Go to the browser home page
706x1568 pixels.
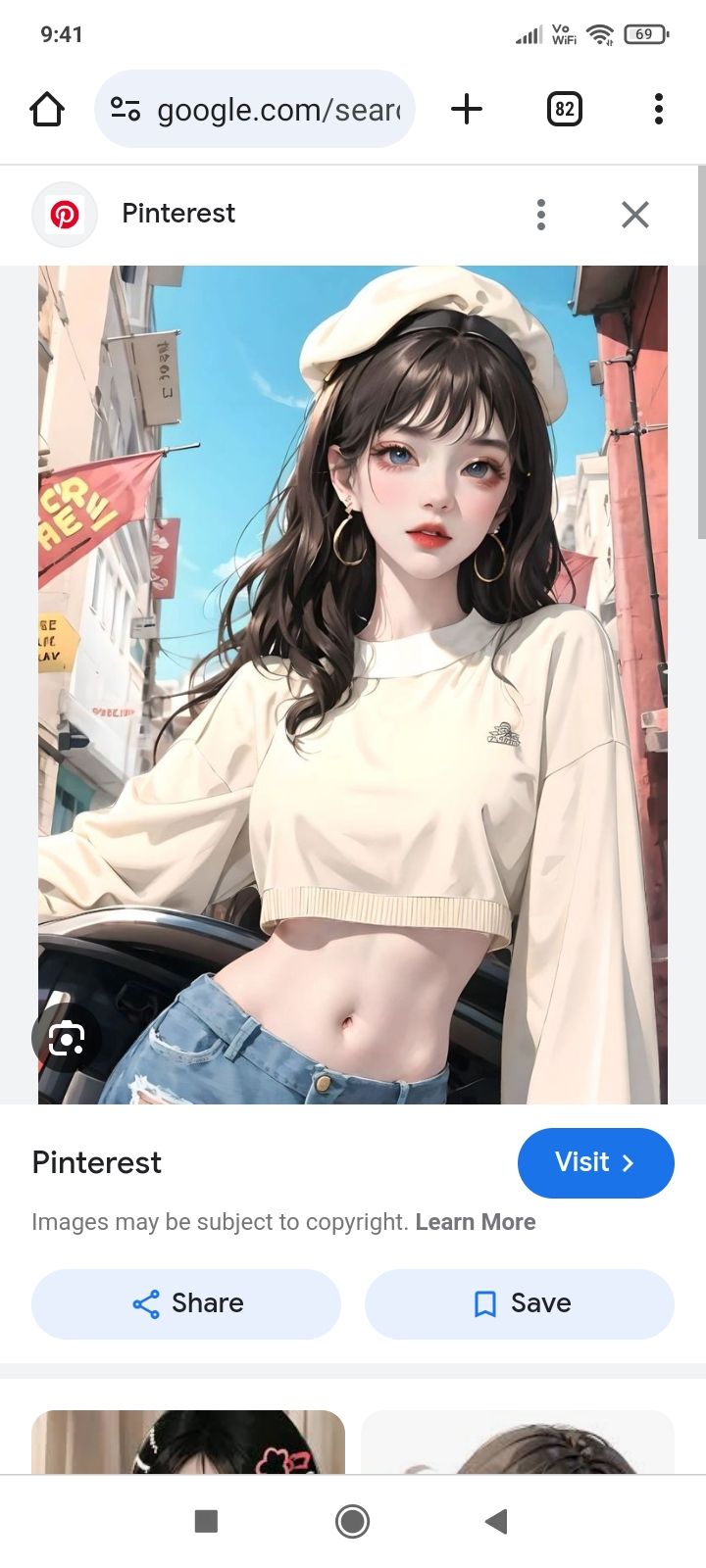coord(47,109)
